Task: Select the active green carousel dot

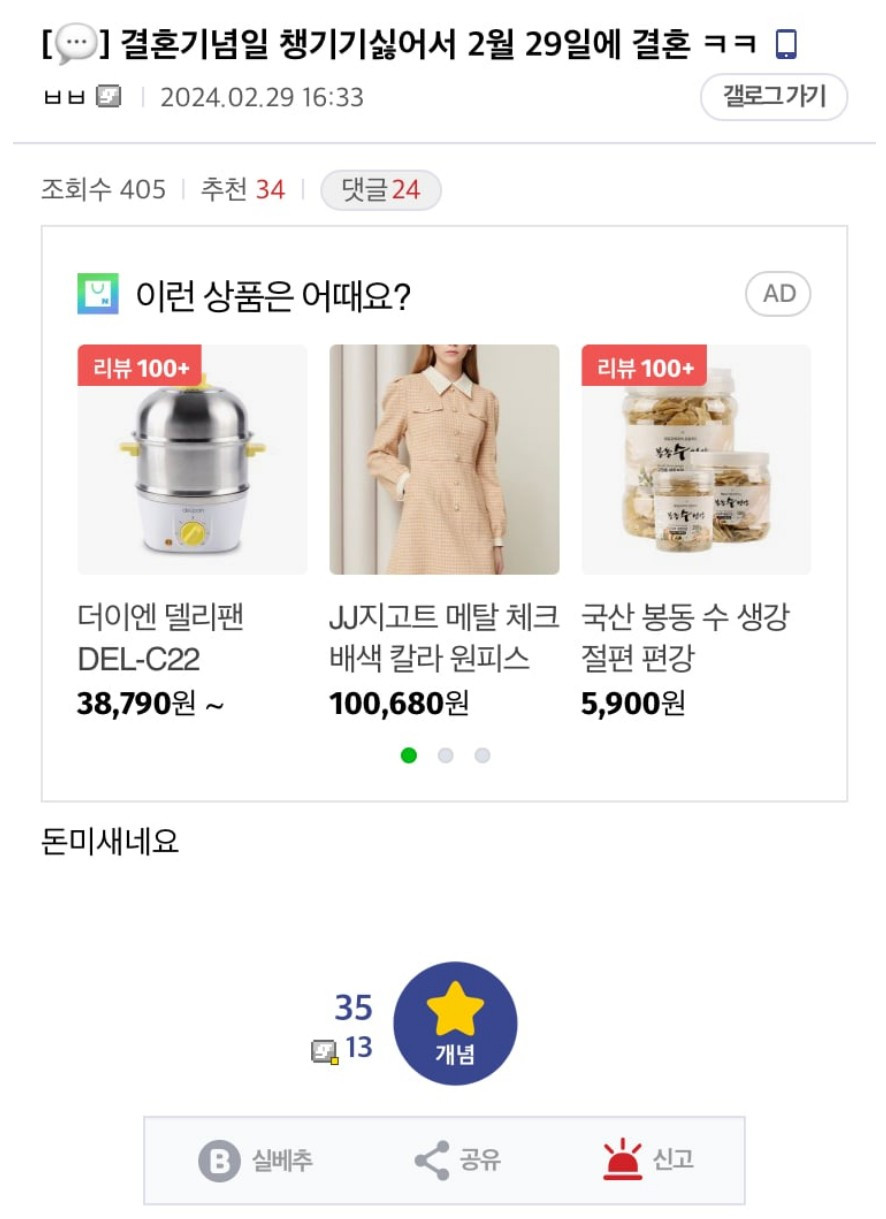Action: pos(408,755)
